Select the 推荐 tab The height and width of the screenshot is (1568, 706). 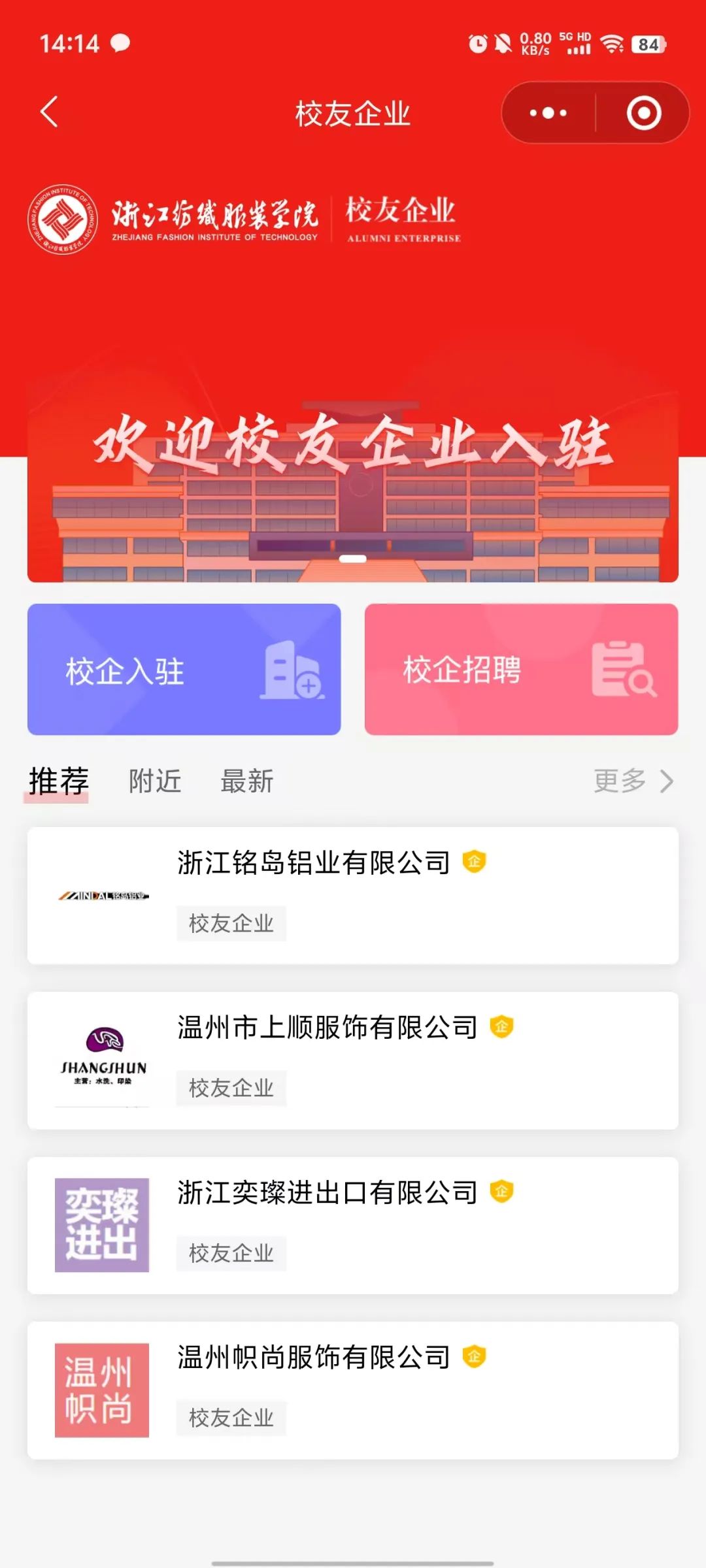tap(58, 781)
